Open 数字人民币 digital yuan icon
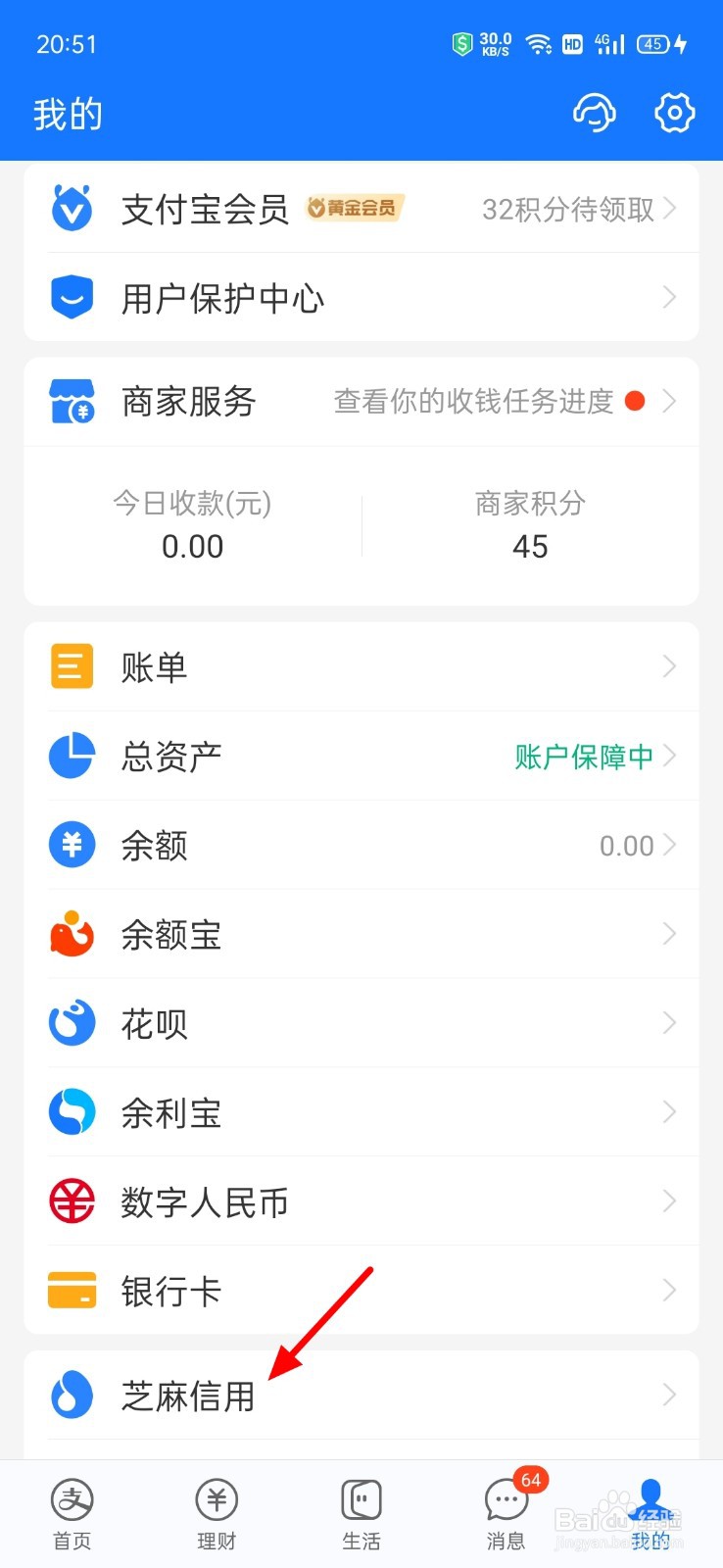 coord(71,1201)
